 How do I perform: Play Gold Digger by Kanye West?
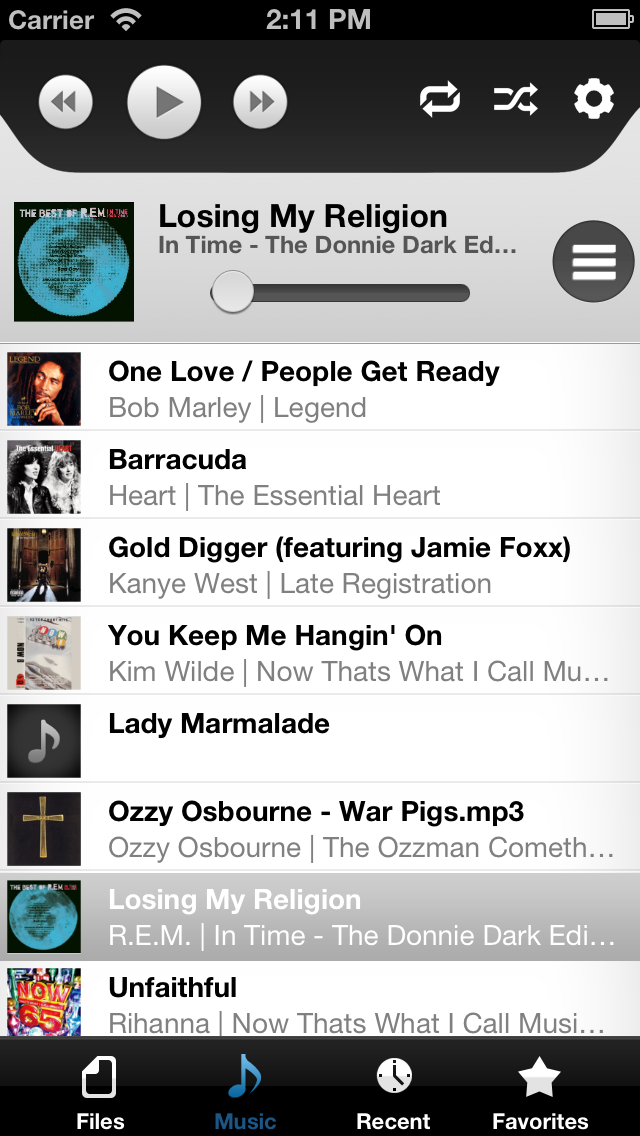320,564
